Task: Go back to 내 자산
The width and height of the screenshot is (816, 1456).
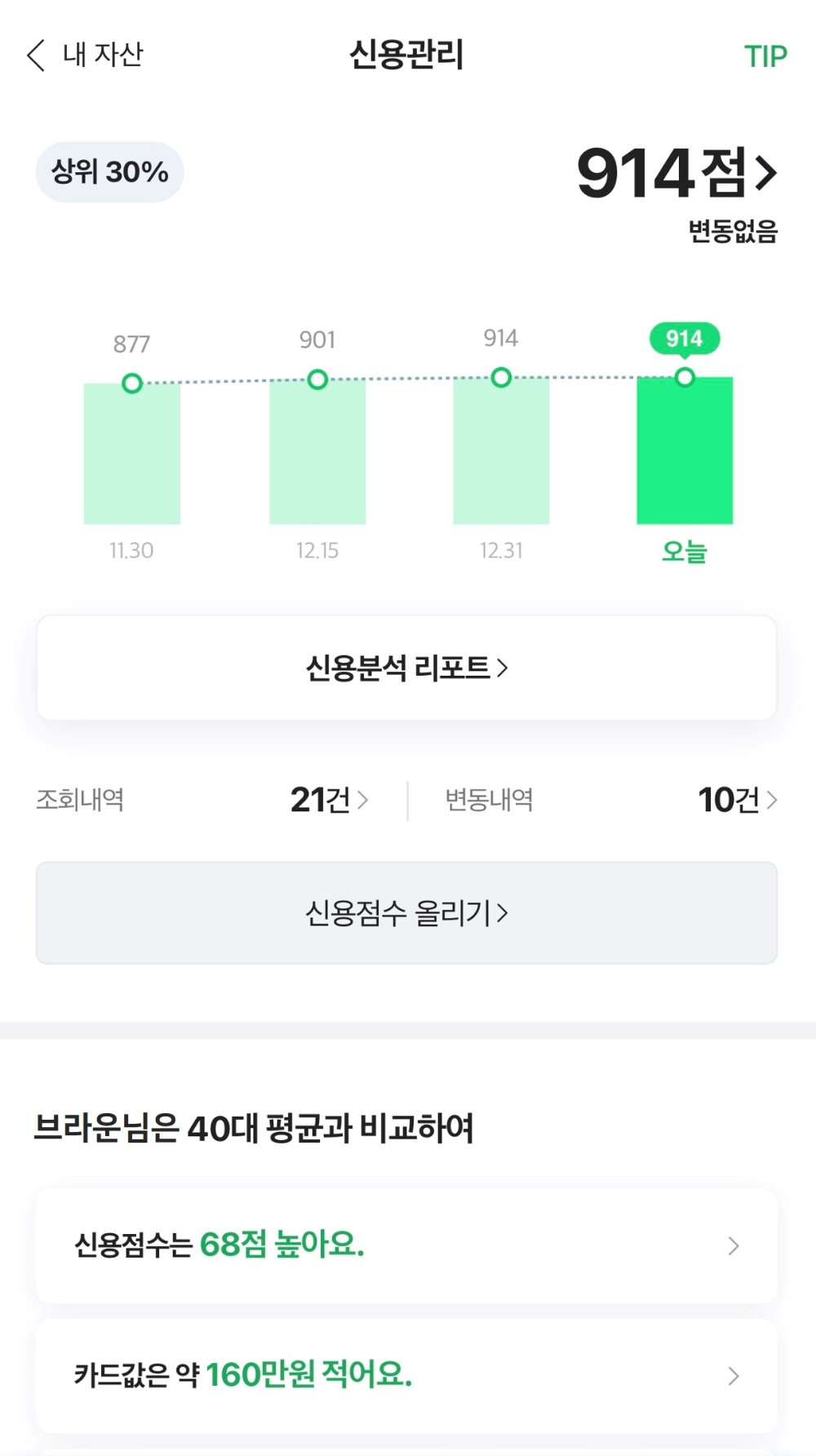Action: 85,55
